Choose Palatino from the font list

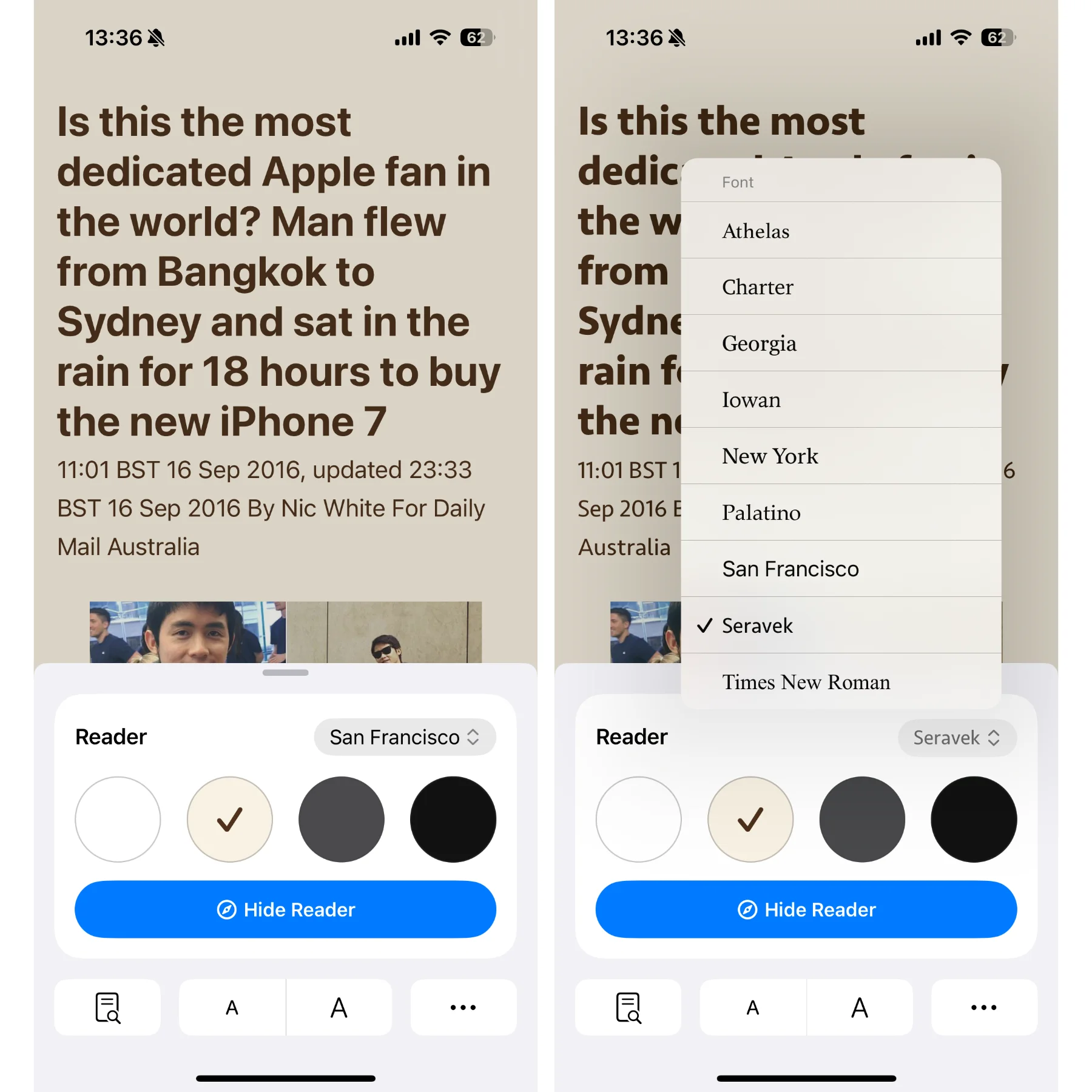(840, 513)
